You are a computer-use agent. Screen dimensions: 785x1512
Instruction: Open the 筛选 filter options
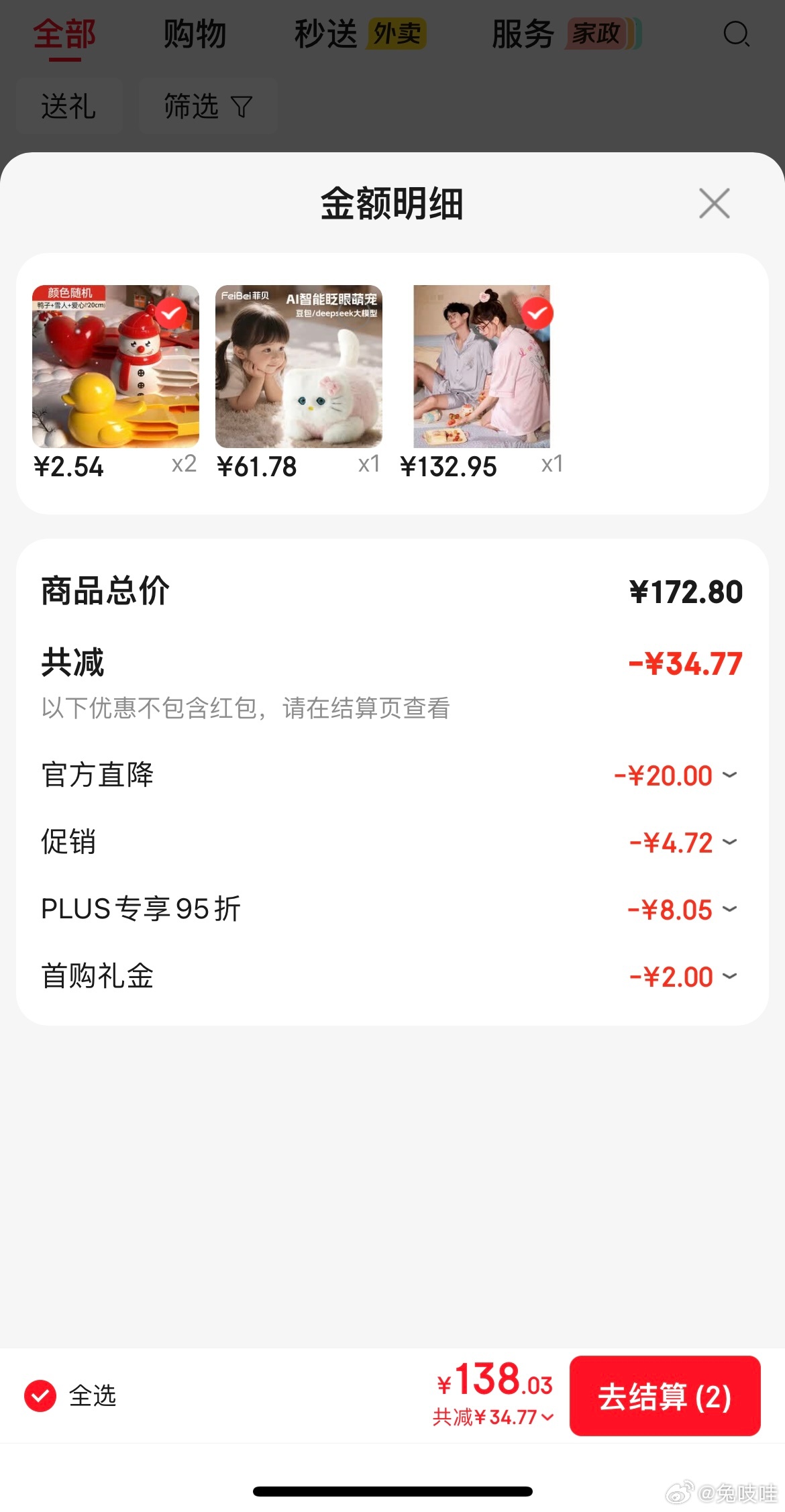click(207, 106)
